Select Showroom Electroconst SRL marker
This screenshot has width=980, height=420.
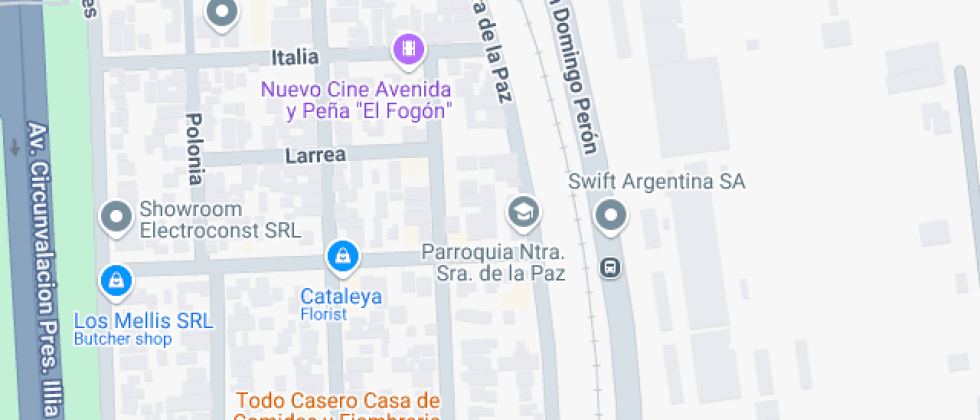pos(118,216)
